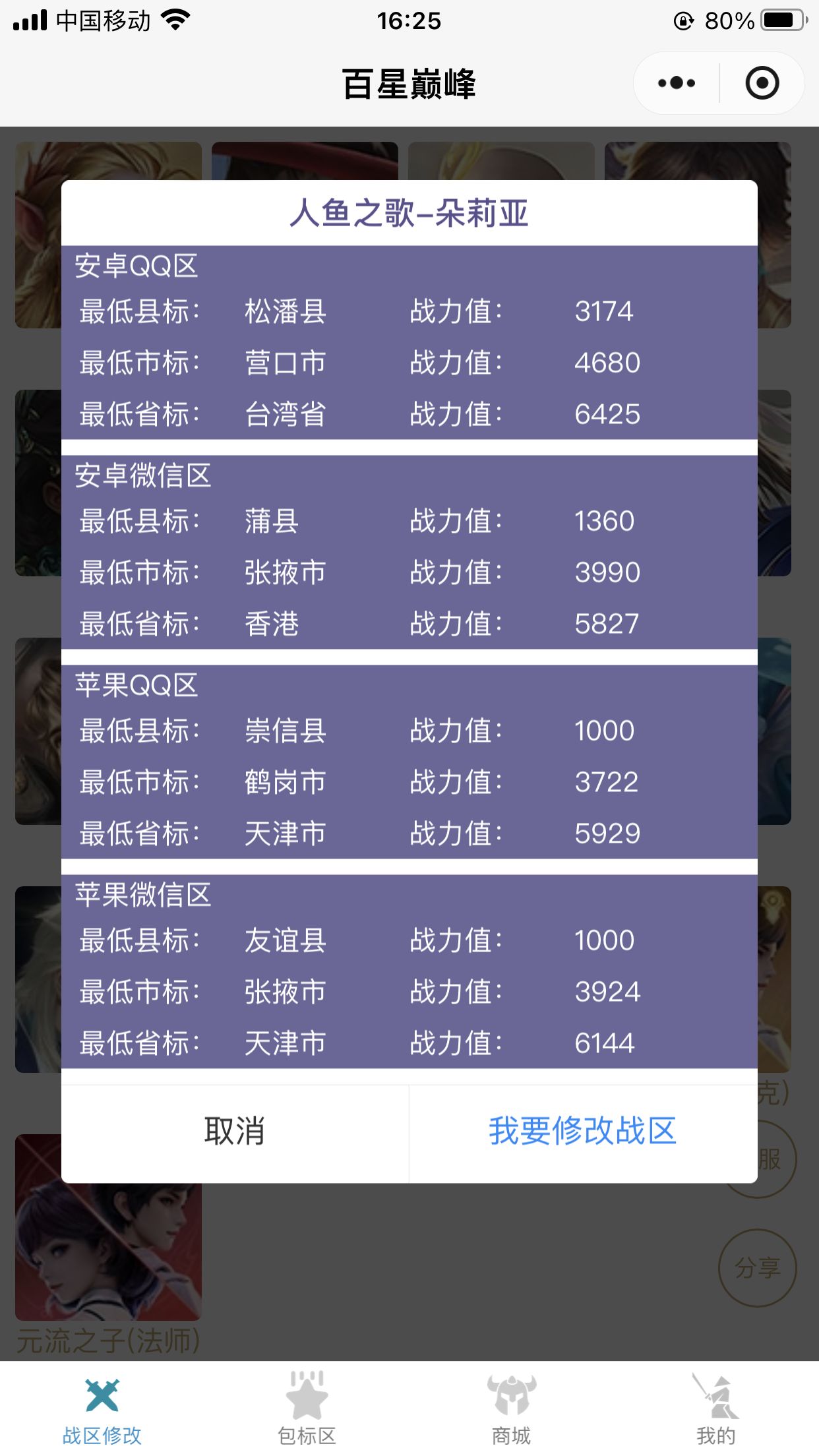The width and height of the screenshot is (819, 1456).
Task: Open the mini program's three-dot menu
Action: tap(677, 83)
